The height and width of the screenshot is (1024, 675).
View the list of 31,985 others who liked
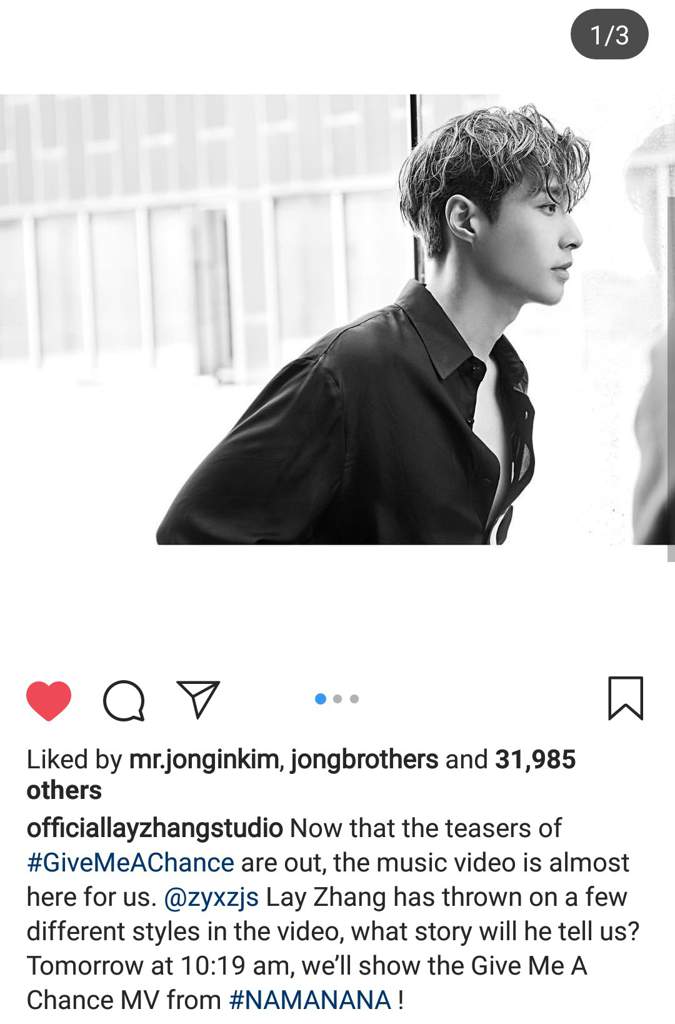click(535, 760)
